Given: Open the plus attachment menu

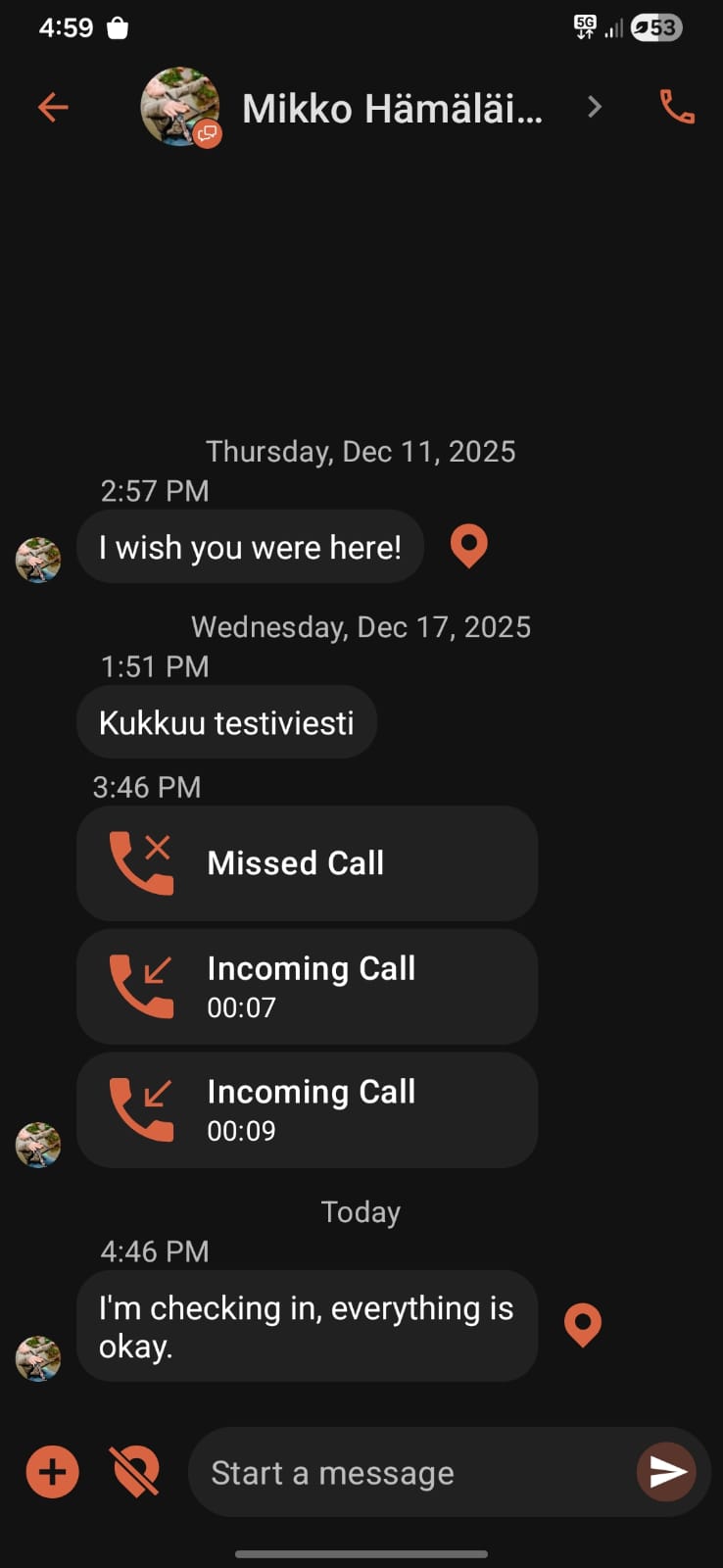Looking at the screenshot, I should pyautogui.click(x=52, y=1472).
